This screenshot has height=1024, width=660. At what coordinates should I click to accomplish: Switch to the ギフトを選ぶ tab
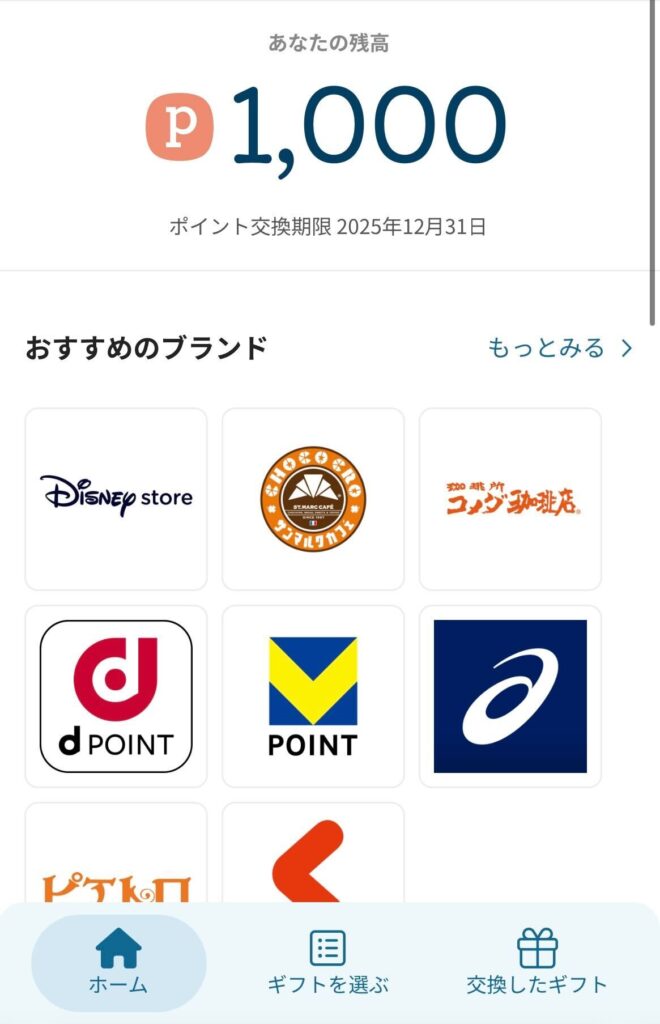(x=328, y=962)
